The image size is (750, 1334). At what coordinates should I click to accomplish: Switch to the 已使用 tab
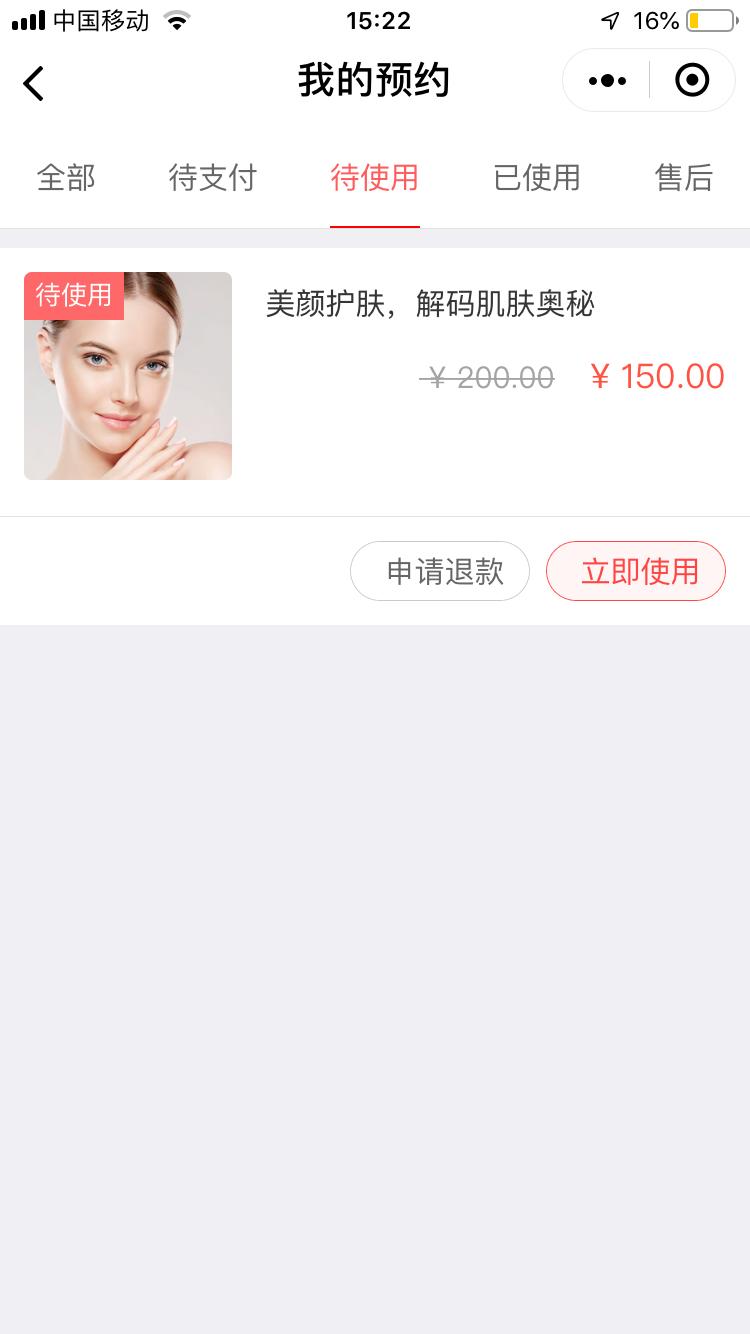click(537, 178)
